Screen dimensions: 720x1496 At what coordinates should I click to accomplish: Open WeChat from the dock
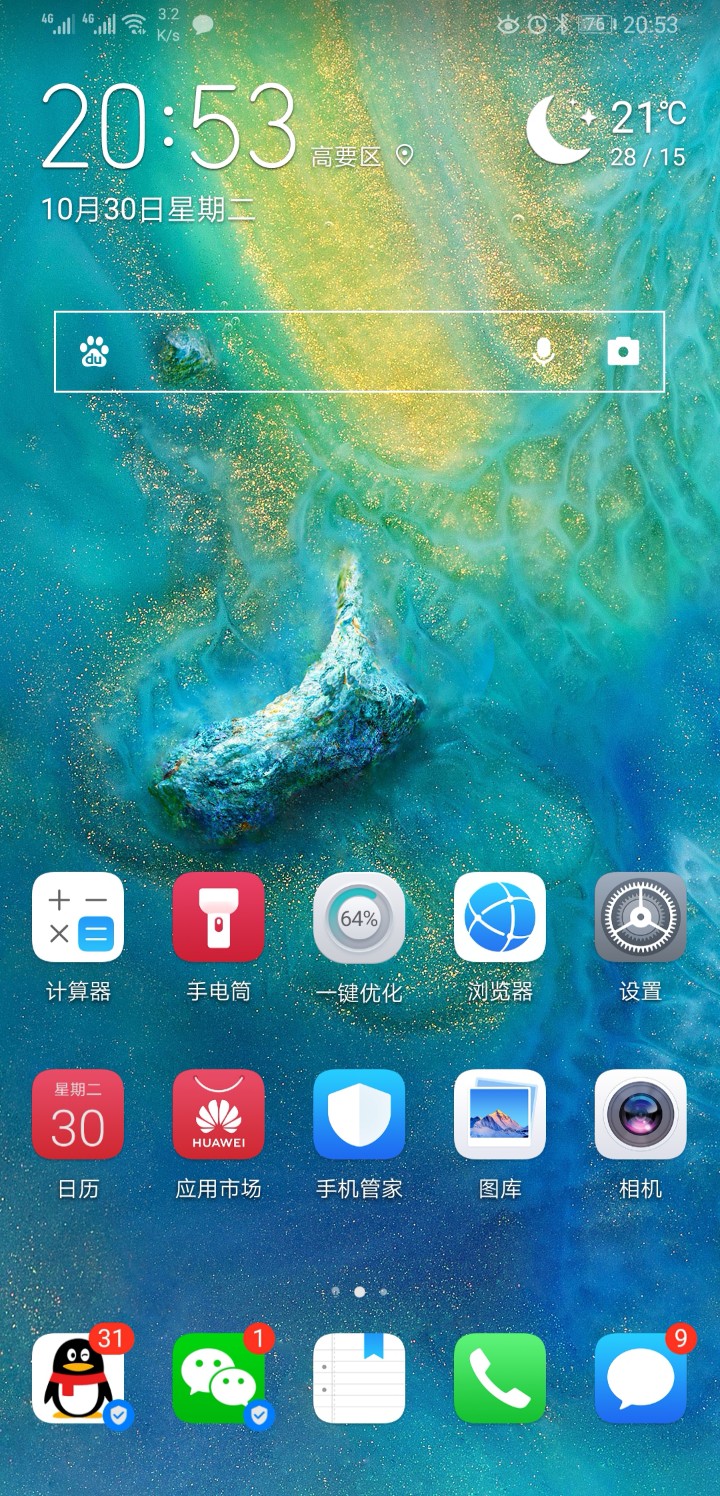pyautogui.click(x=218, y=1378)
